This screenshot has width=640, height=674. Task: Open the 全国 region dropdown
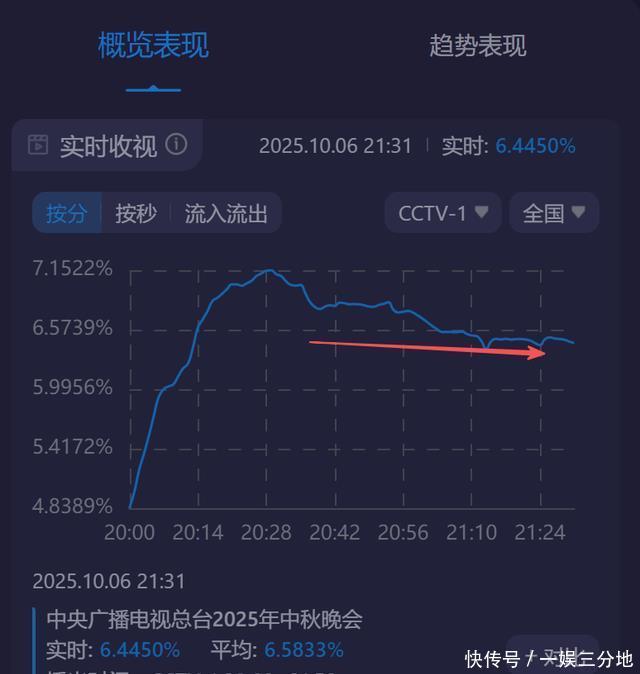tap(554, 213)
